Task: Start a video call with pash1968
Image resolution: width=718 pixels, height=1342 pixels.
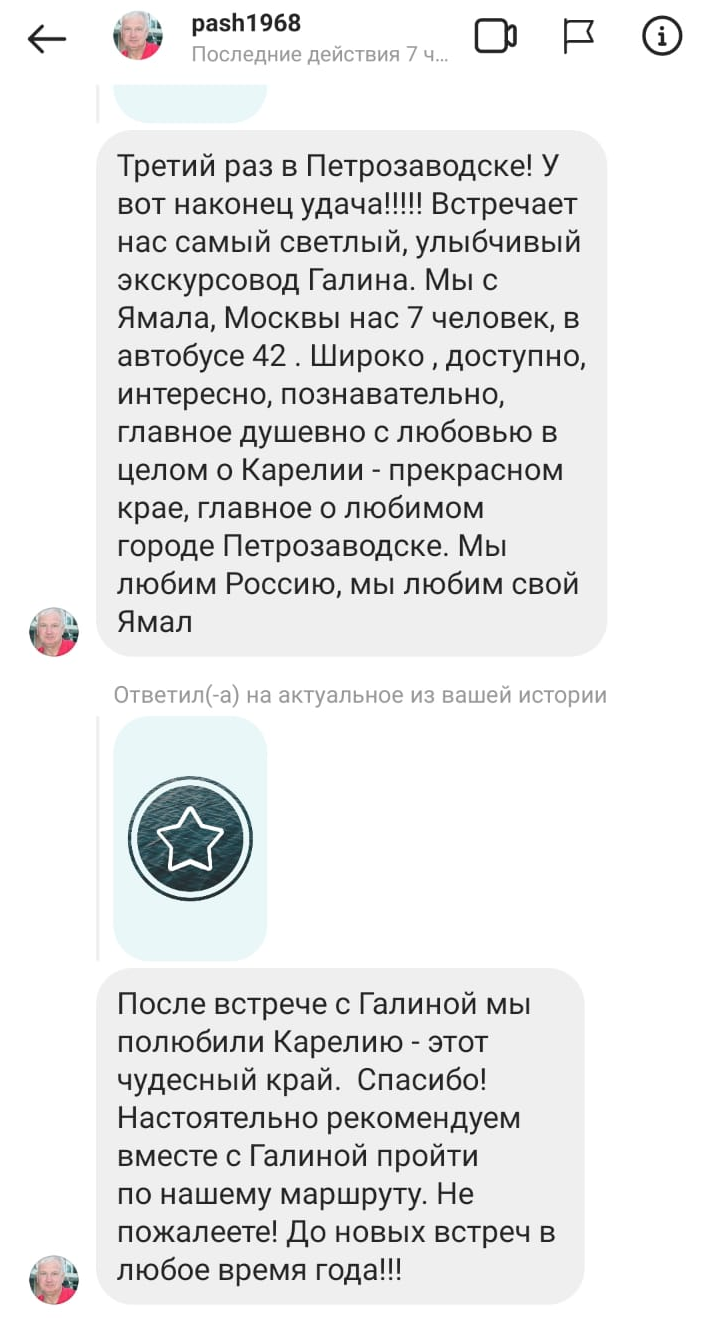Action: click(x=495, y=37)
